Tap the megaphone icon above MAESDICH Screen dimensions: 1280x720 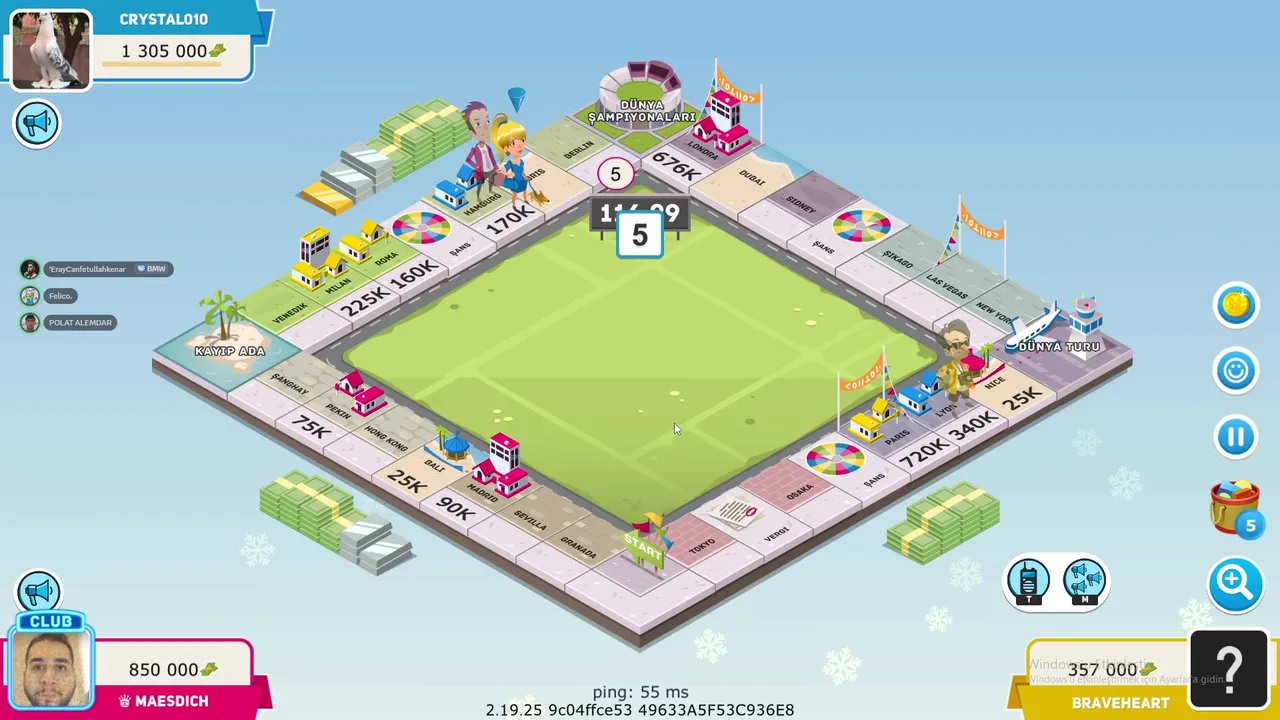(x=38, y=592)
